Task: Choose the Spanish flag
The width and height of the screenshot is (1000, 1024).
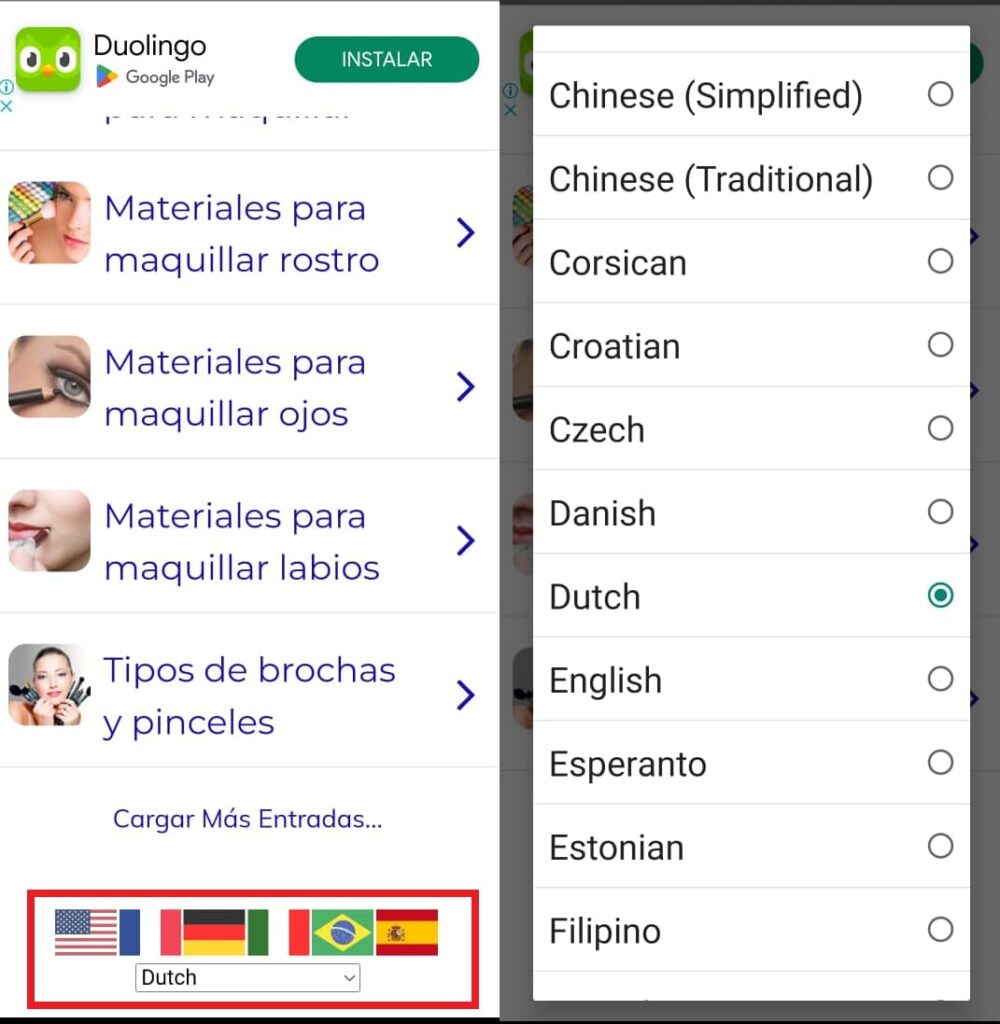Action: 407,932
